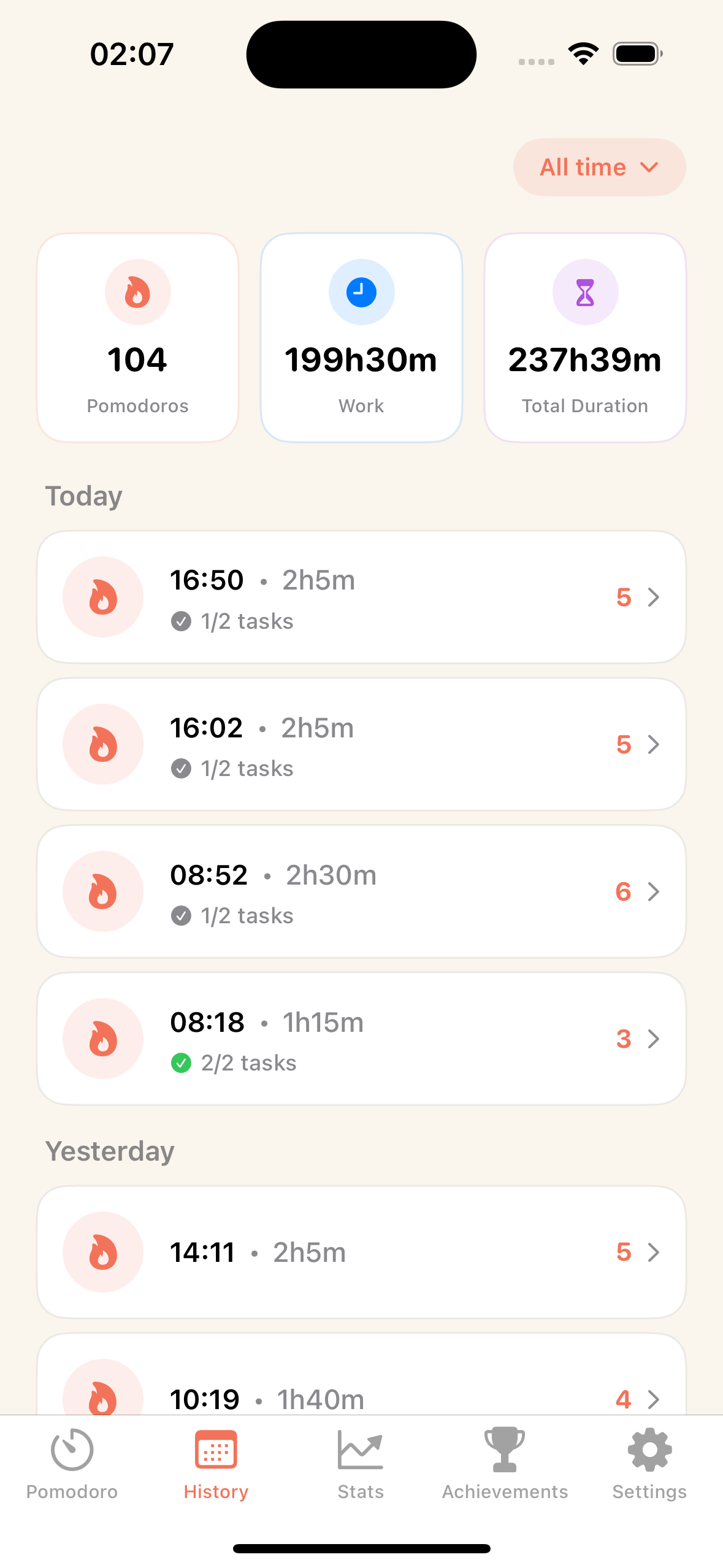The height and width of the screenshot is (1568, 723).
Task: Click the gray check icon beside 1/2 tasks at 16:02
Action: tap(182, 767)
